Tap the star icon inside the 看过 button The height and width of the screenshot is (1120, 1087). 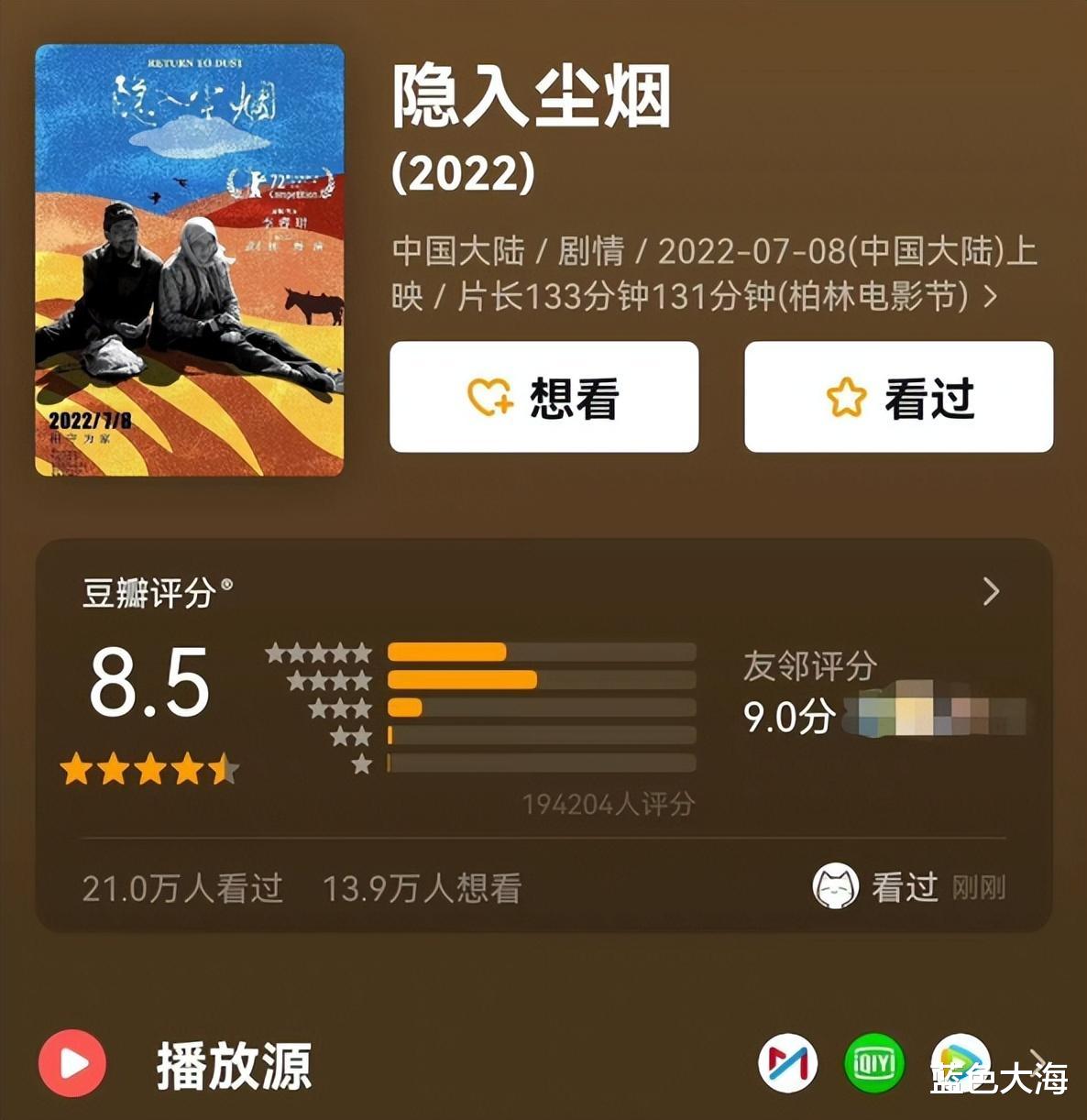click(846, 396)
